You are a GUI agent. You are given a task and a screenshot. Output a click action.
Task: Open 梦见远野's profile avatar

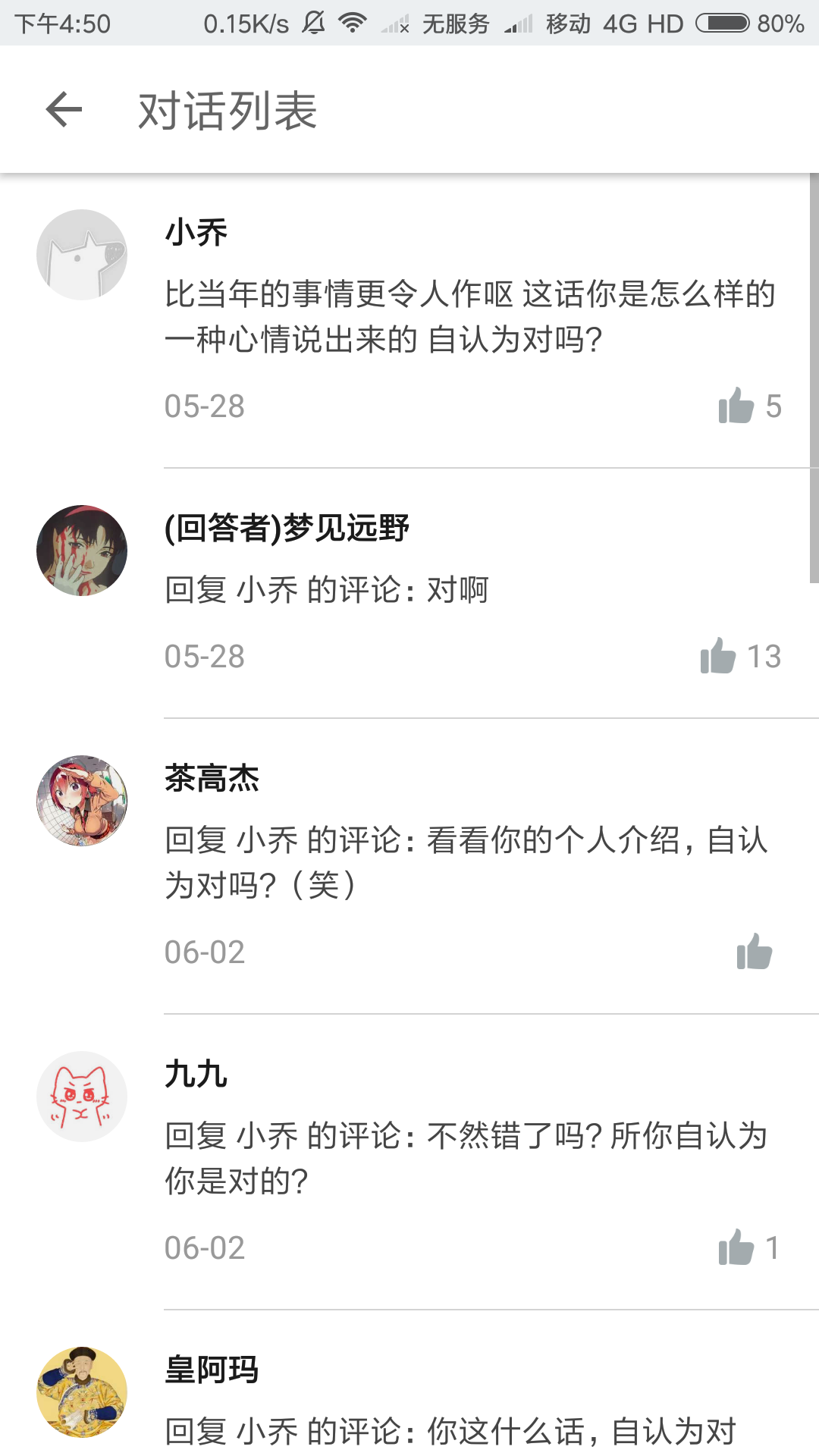82,551
